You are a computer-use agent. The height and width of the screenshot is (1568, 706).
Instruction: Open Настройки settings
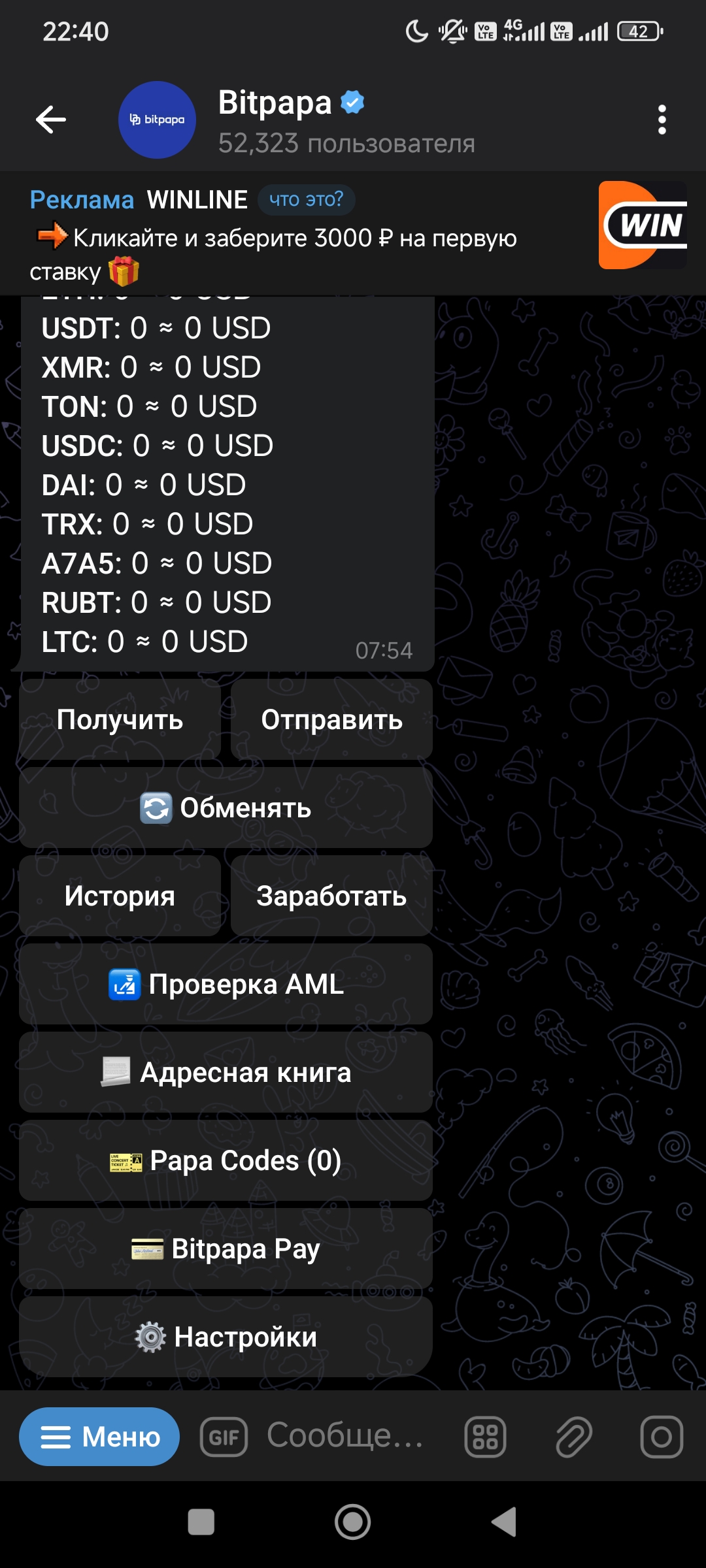pyautogui.click(x=226, y=1337)
